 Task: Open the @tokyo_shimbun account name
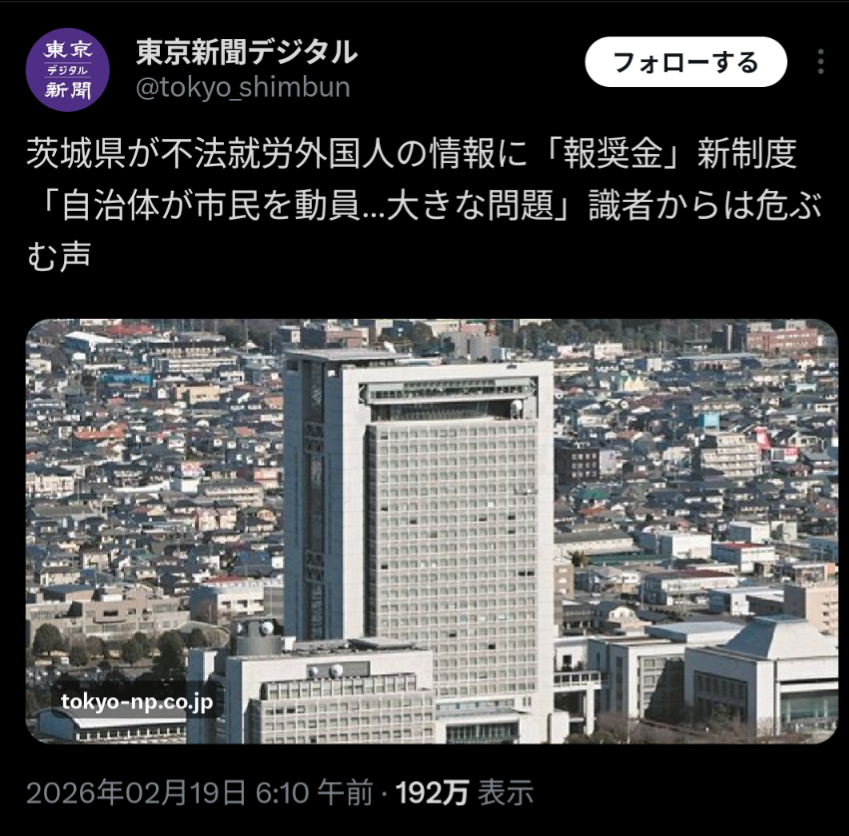click(243, 88)
